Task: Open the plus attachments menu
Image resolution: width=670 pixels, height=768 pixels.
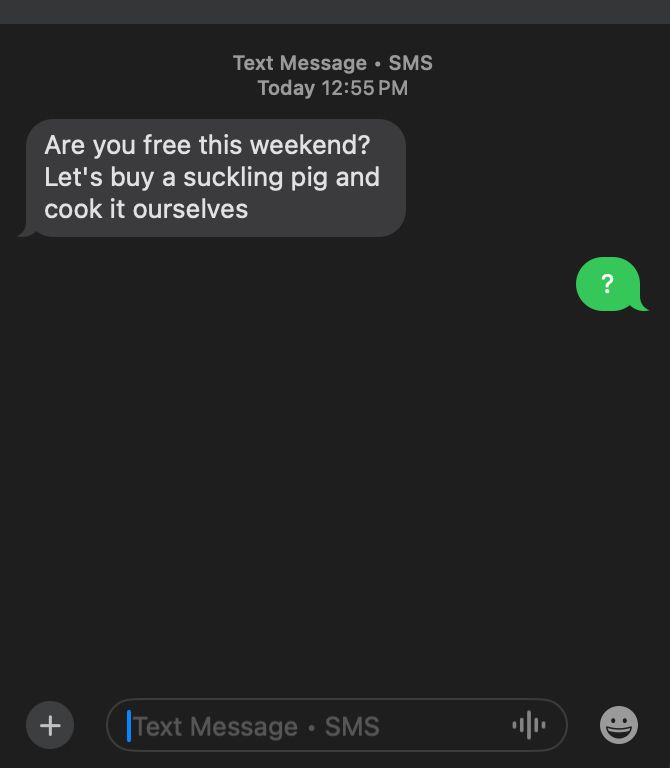Action: point(50,725)
